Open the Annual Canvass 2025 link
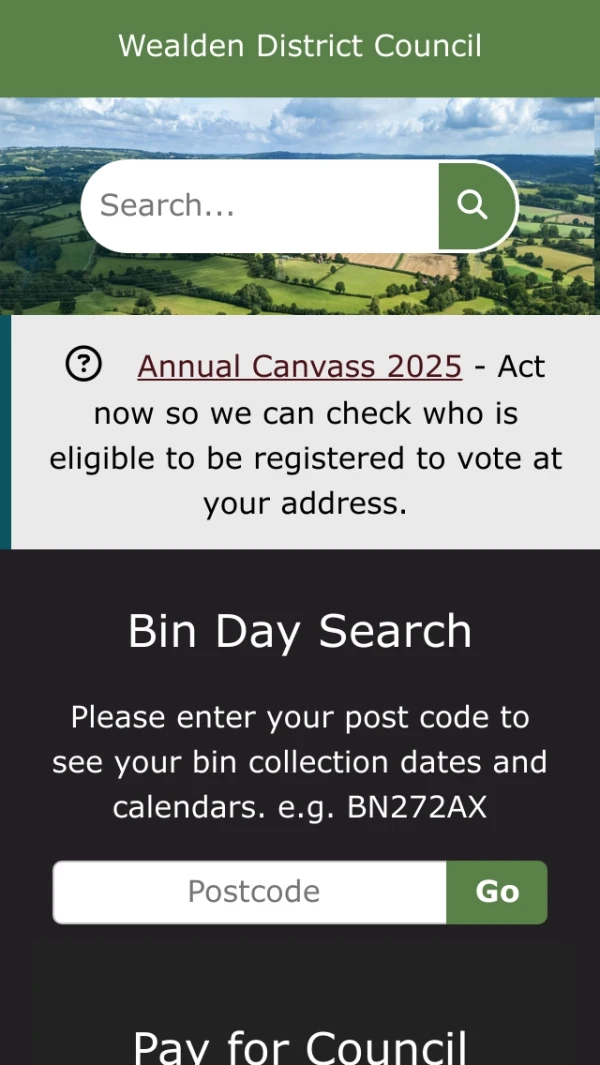The width and height of the screenshot is (600, 1065). click(x=299, y=366)
